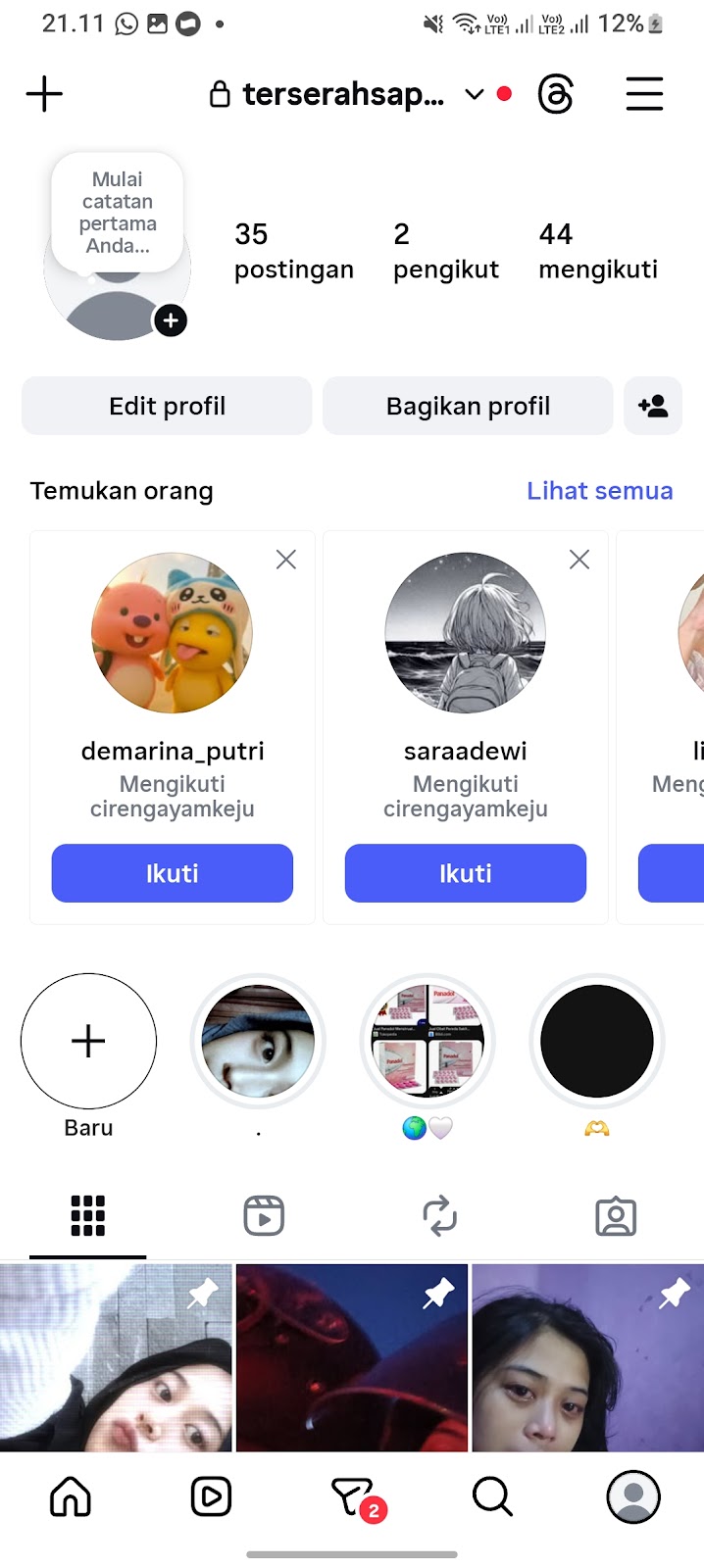Switch to the tagged photos tab

pos(616,1216)
